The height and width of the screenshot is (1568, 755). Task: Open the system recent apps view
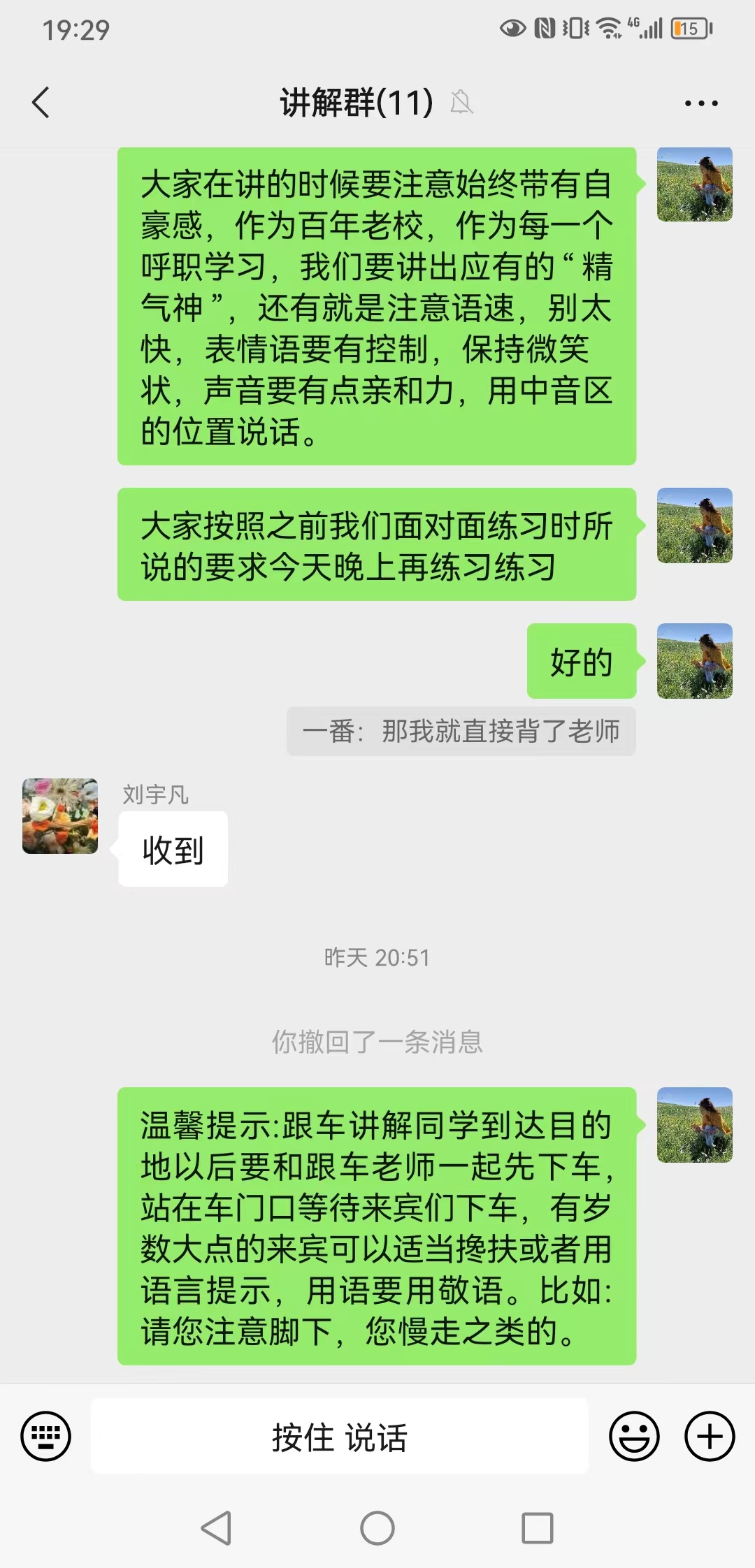[x=538, y=1528]
